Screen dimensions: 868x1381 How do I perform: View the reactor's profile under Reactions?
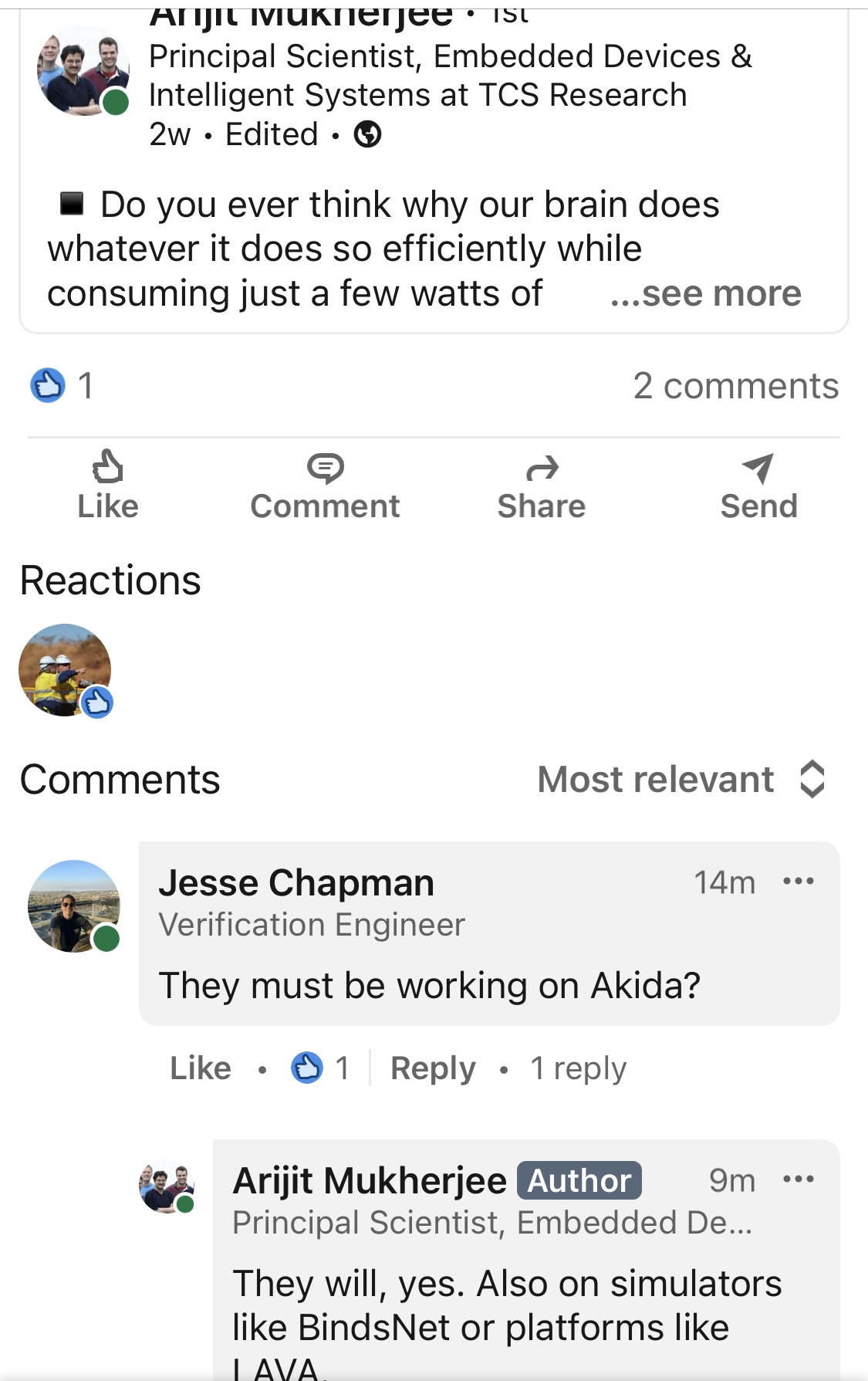coord(65,670)
